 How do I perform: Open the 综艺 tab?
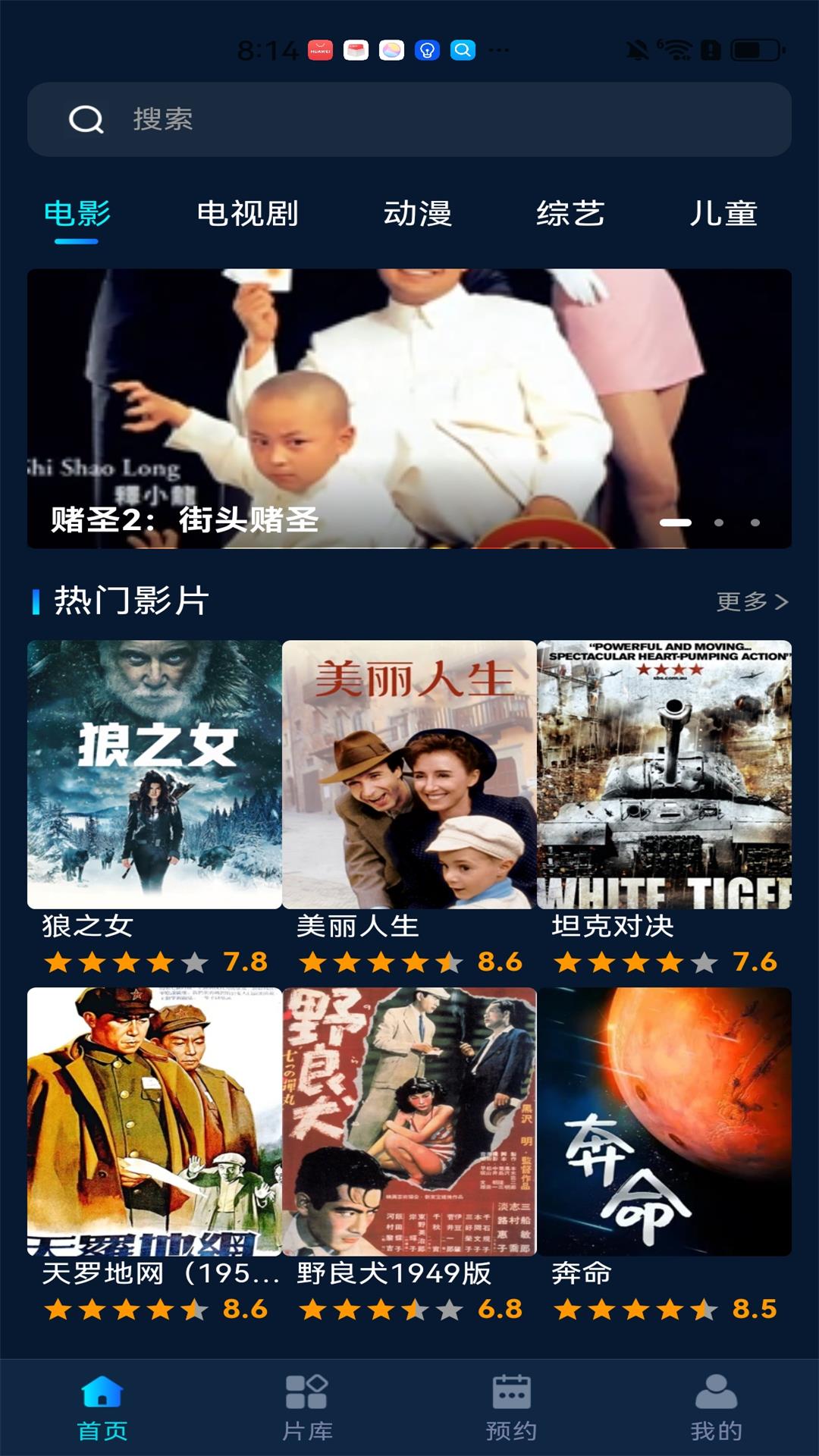point(570,214)
